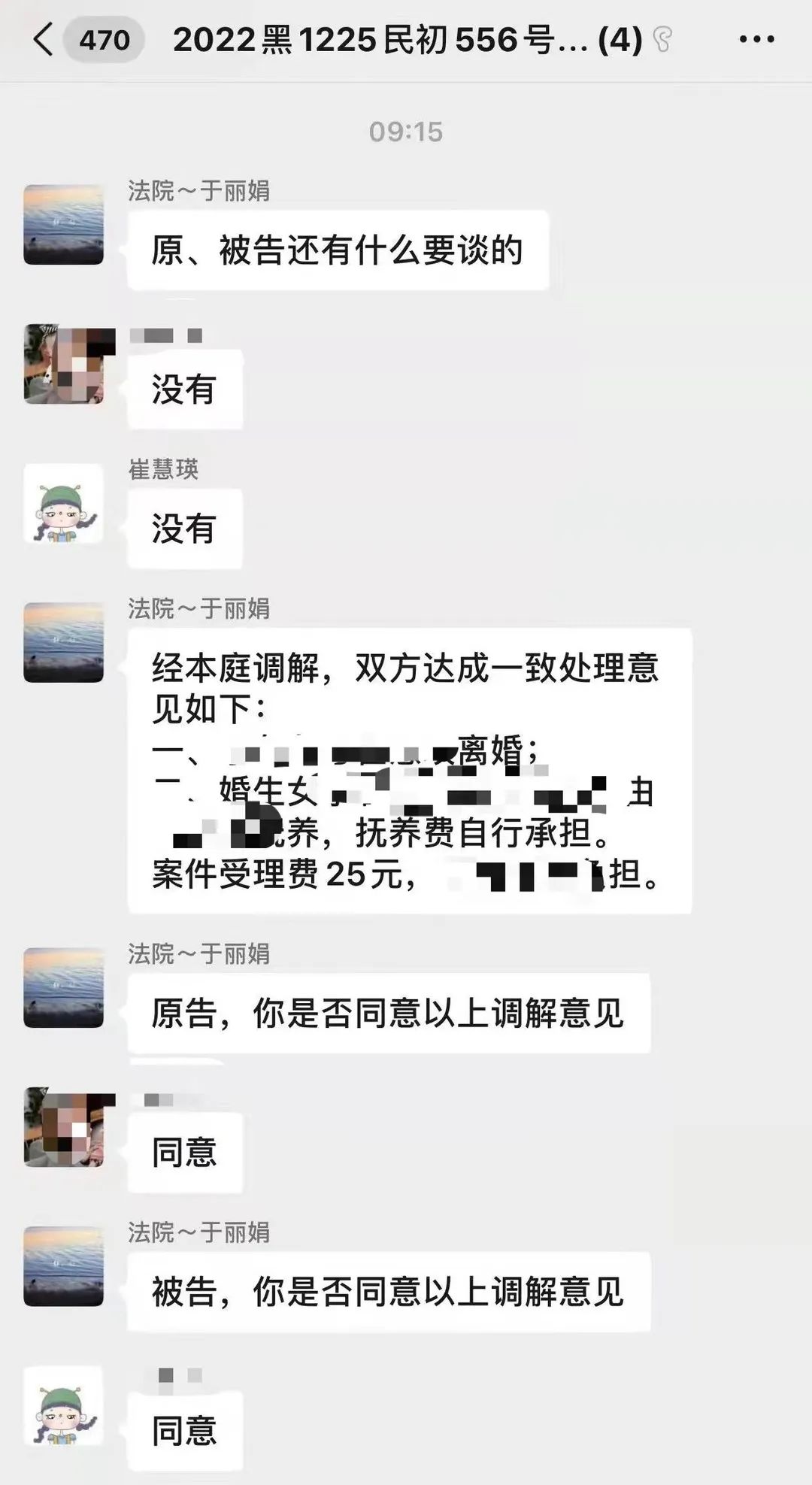
Task: Open the cartoon avatar beside the last 同意
Action: (x=63, y=1405)
